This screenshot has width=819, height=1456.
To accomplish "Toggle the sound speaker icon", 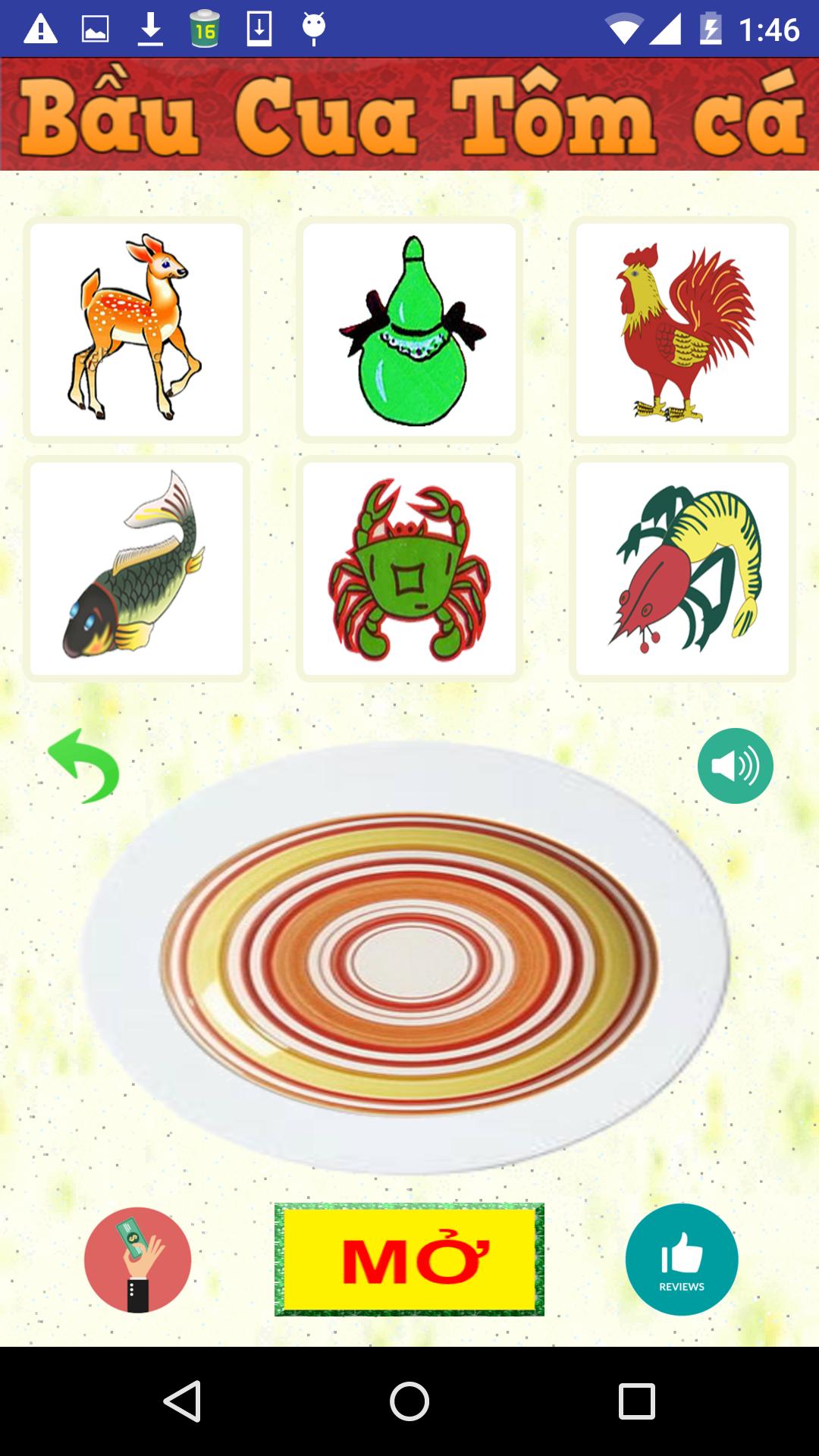I will 735,766.
